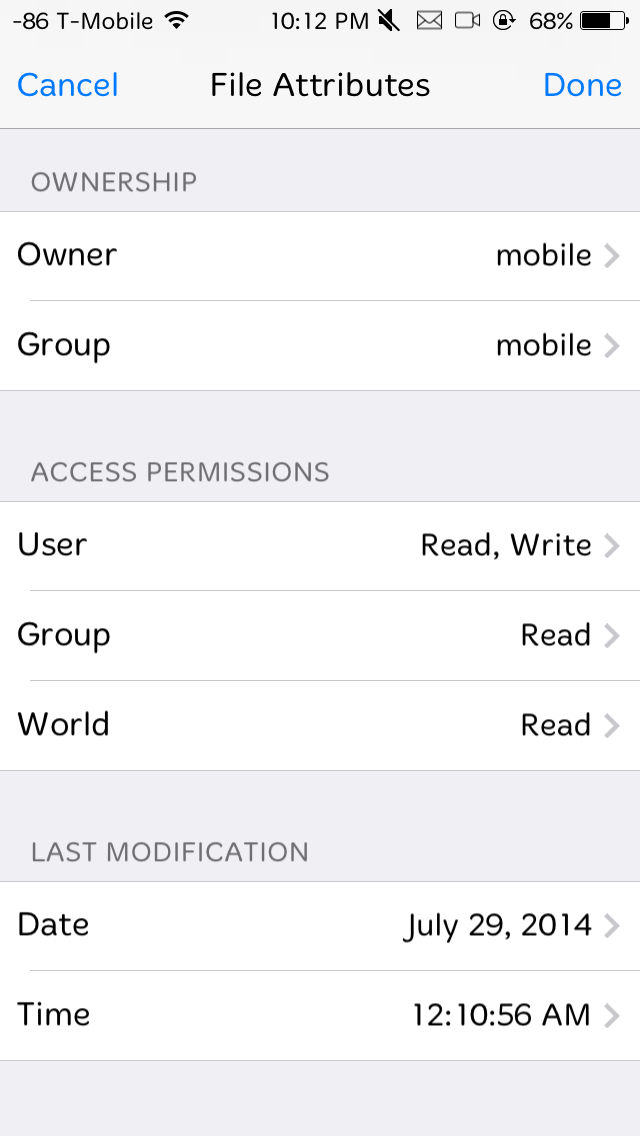This screenshot has height=1136, width=640.
Task: Confirm changes with Done
Action: pyautogui.click(x=582, y=85)
